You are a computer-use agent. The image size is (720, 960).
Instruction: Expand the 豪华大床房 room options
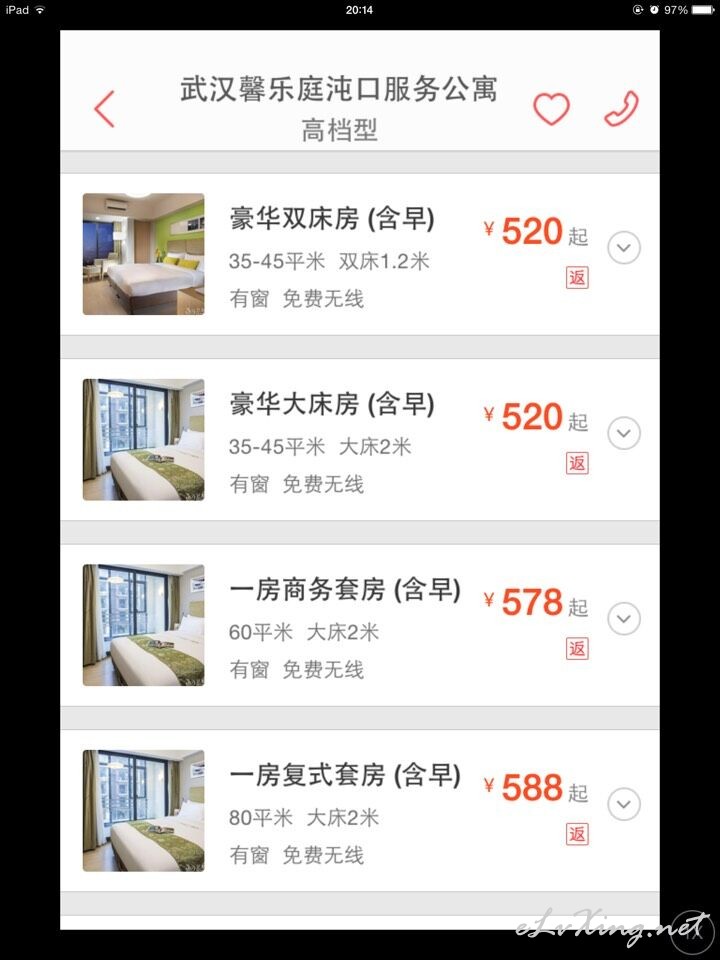(624, 433)
